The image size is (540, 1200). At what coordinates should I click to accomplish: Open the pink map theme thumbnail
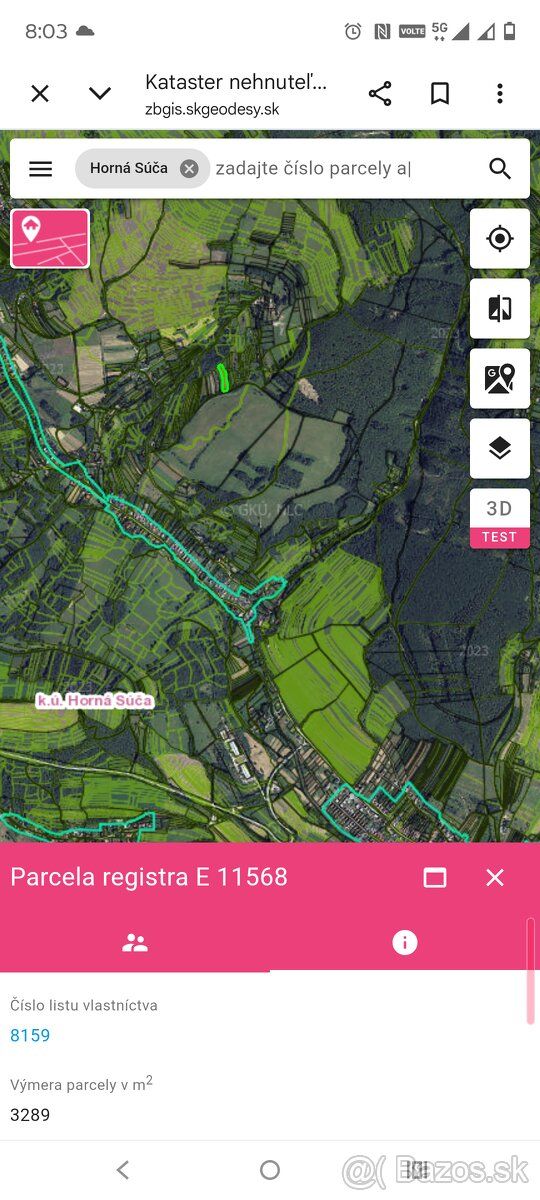click(x=50, y=238)
